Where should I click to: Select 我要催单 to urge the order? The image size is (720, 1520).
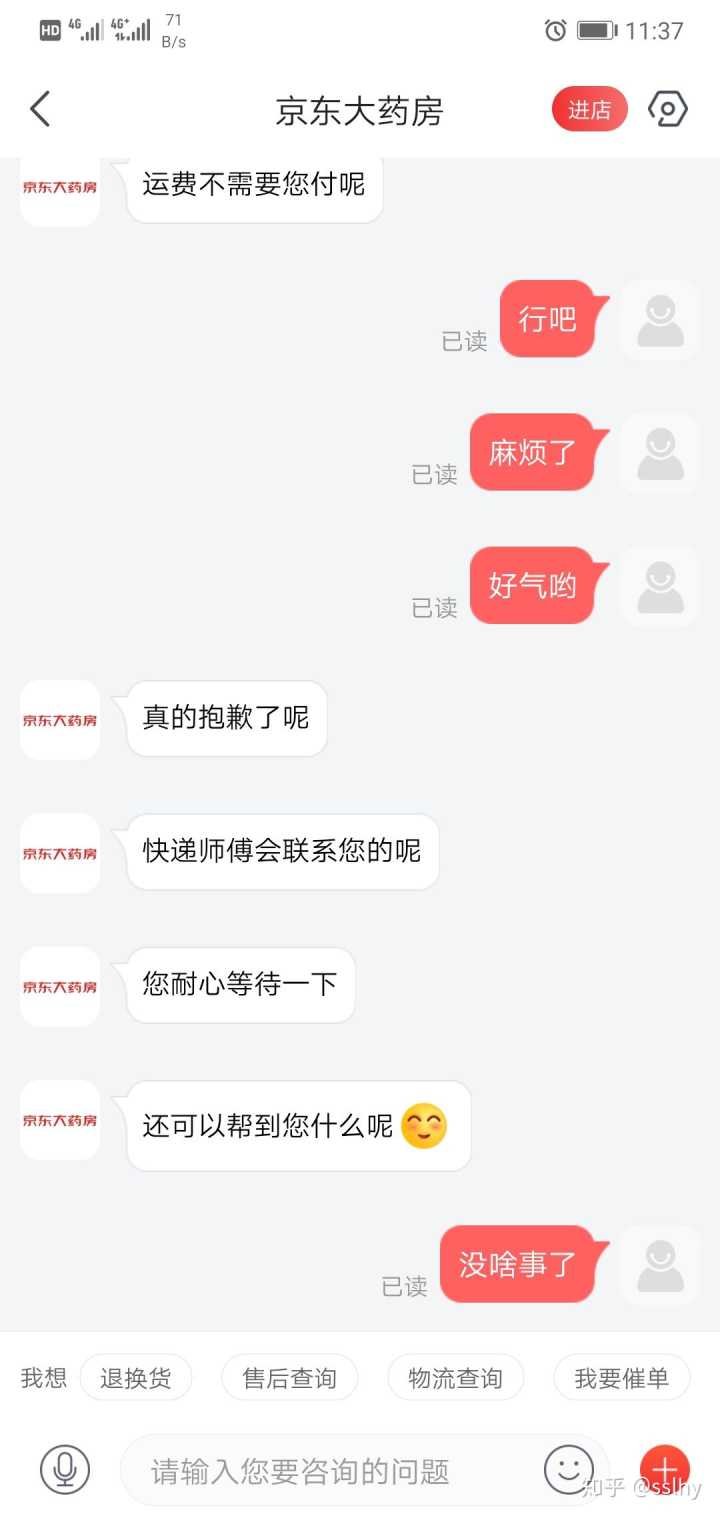[x=621, y=1378]
